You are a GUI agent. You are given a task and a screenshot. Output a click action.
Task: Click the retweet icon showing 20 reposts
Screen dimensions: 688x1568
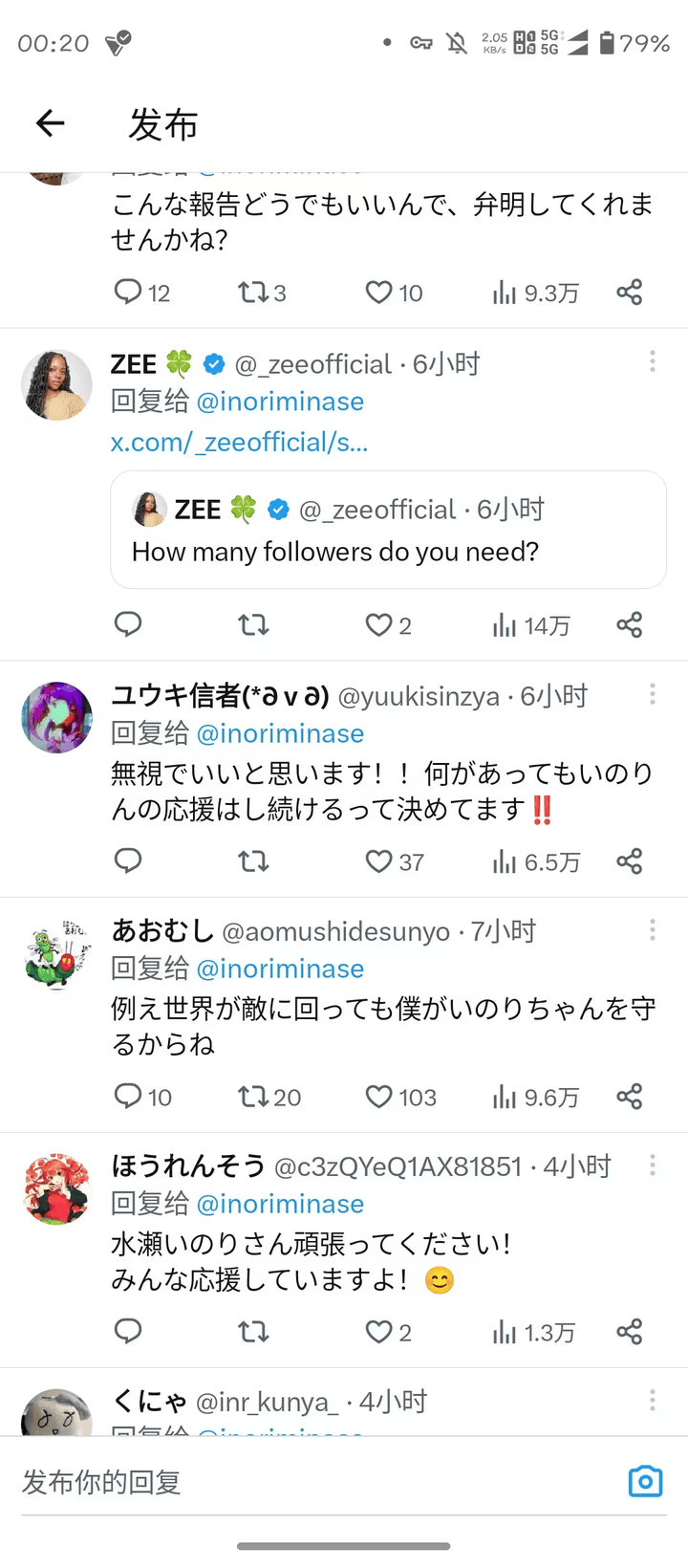point(254,1097)
